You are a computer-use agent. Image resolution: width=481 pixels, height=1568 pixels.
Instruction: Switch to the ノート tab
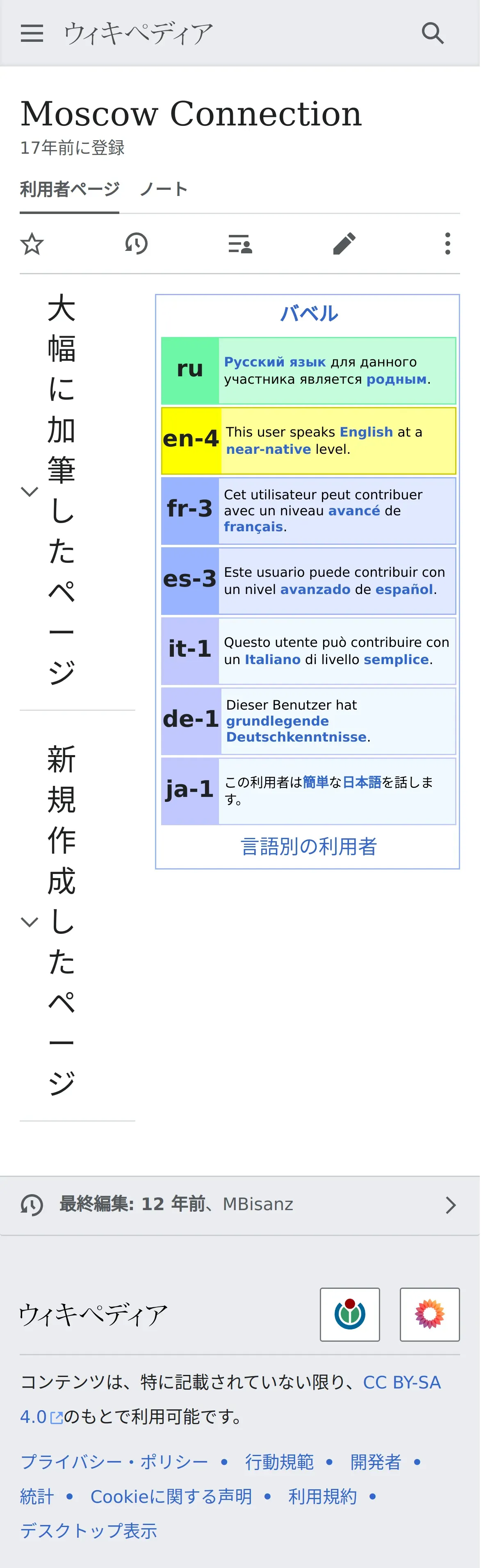click(x=164, y=189)
